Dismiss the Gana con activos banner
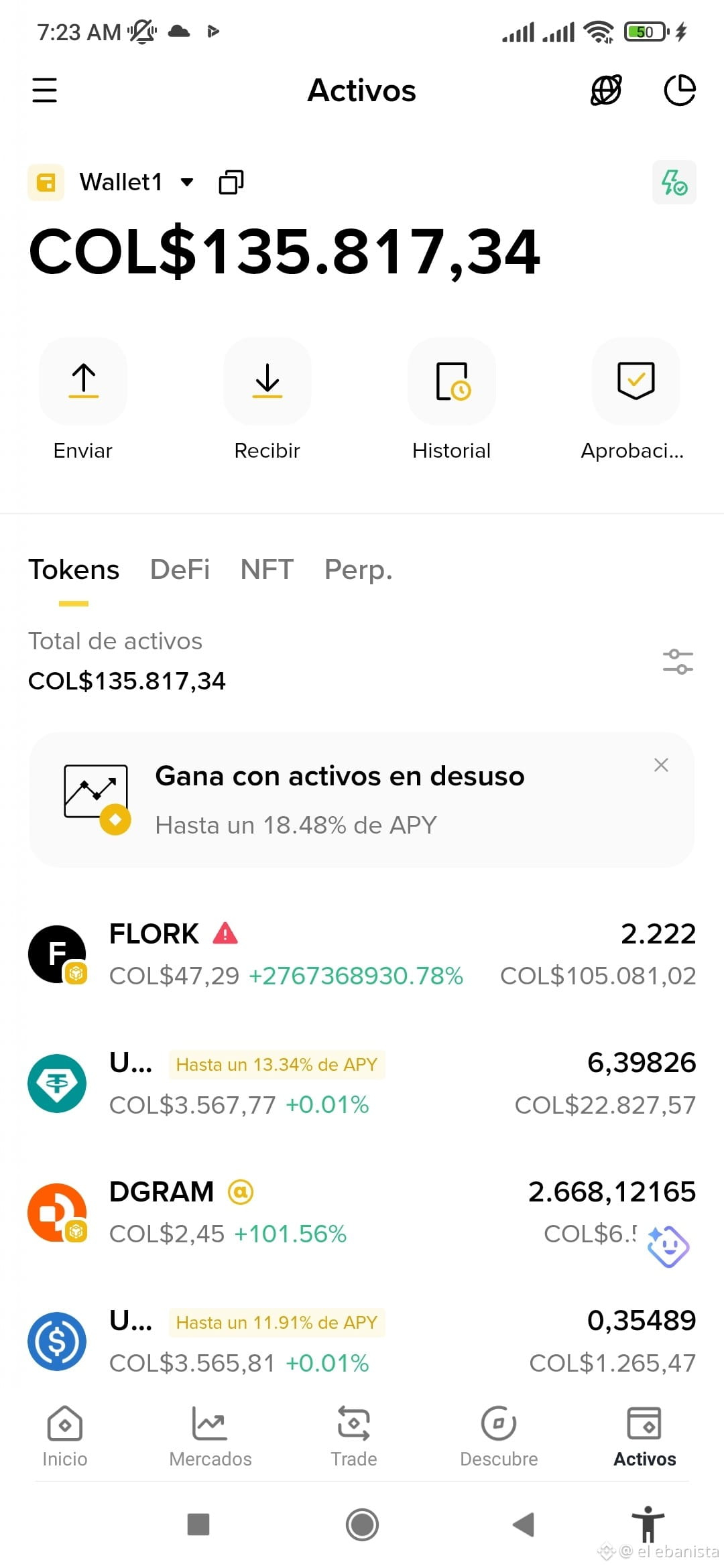724x1568 pixels. pyautogui.click(x=661, y=765)
